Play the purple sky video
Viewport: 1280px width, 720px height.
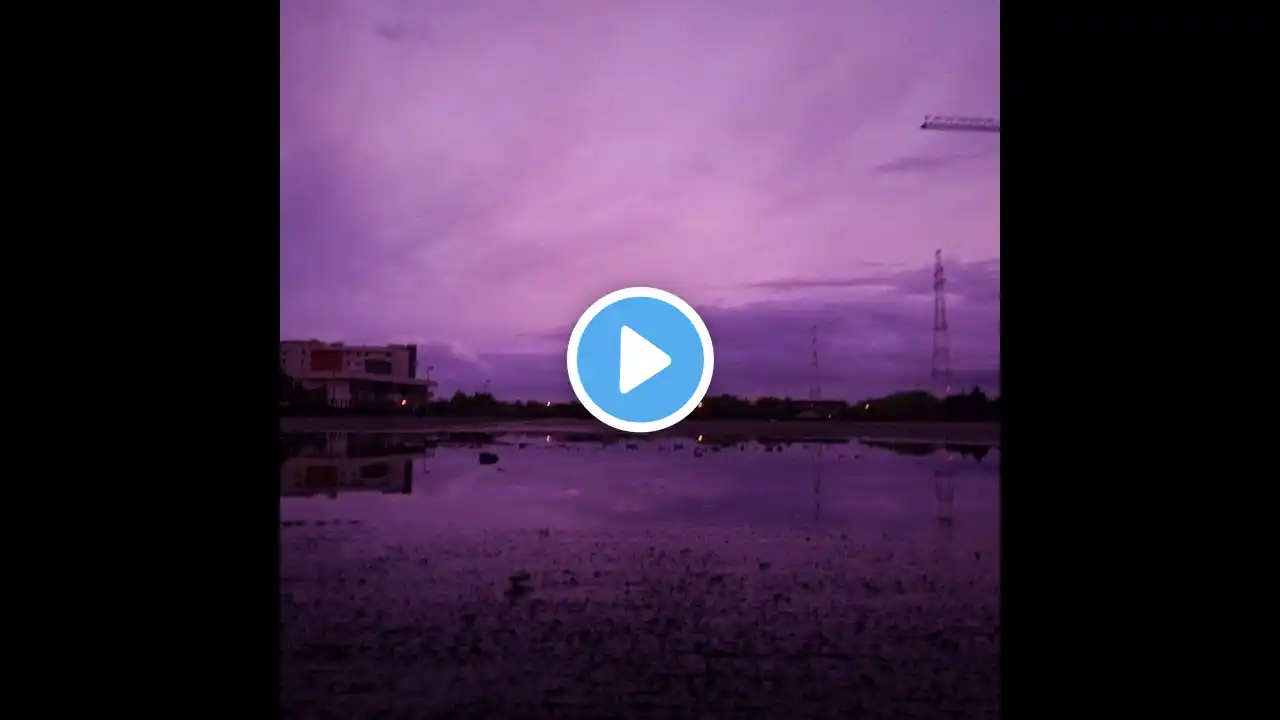640,359
